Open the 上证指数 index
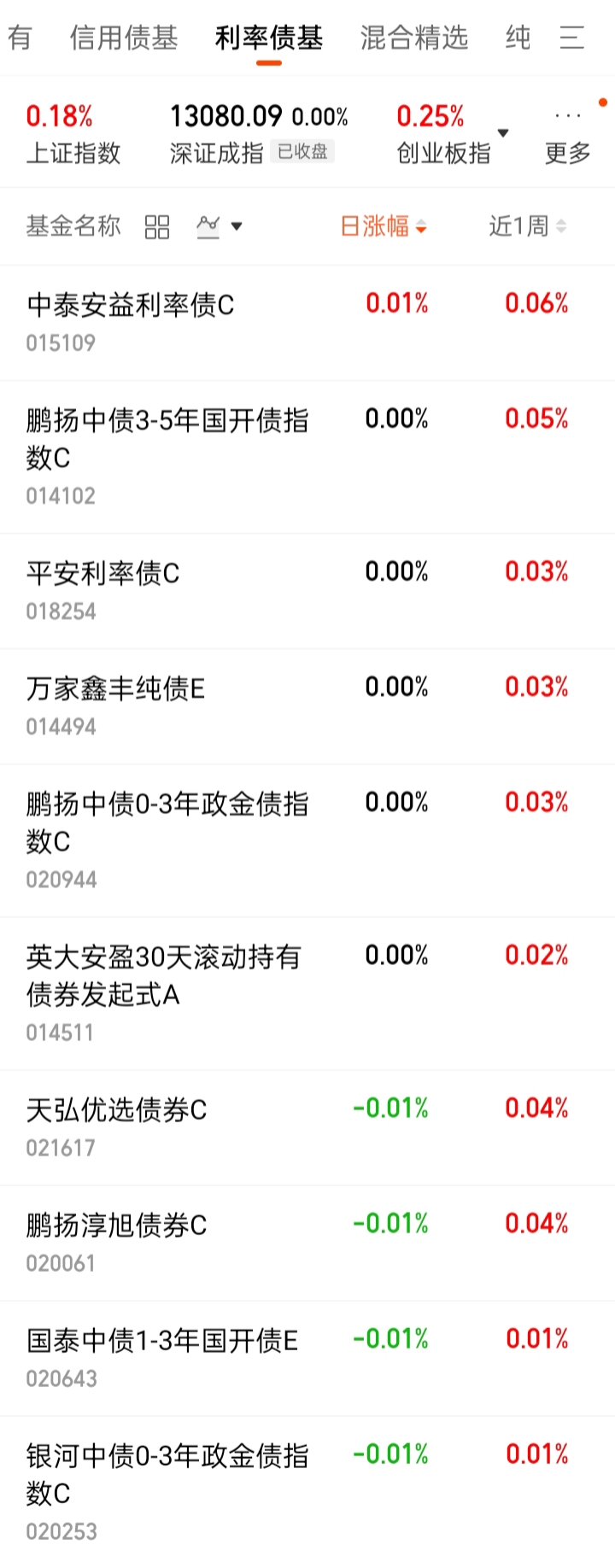The image size is (615, 1568). click(73, 134)
